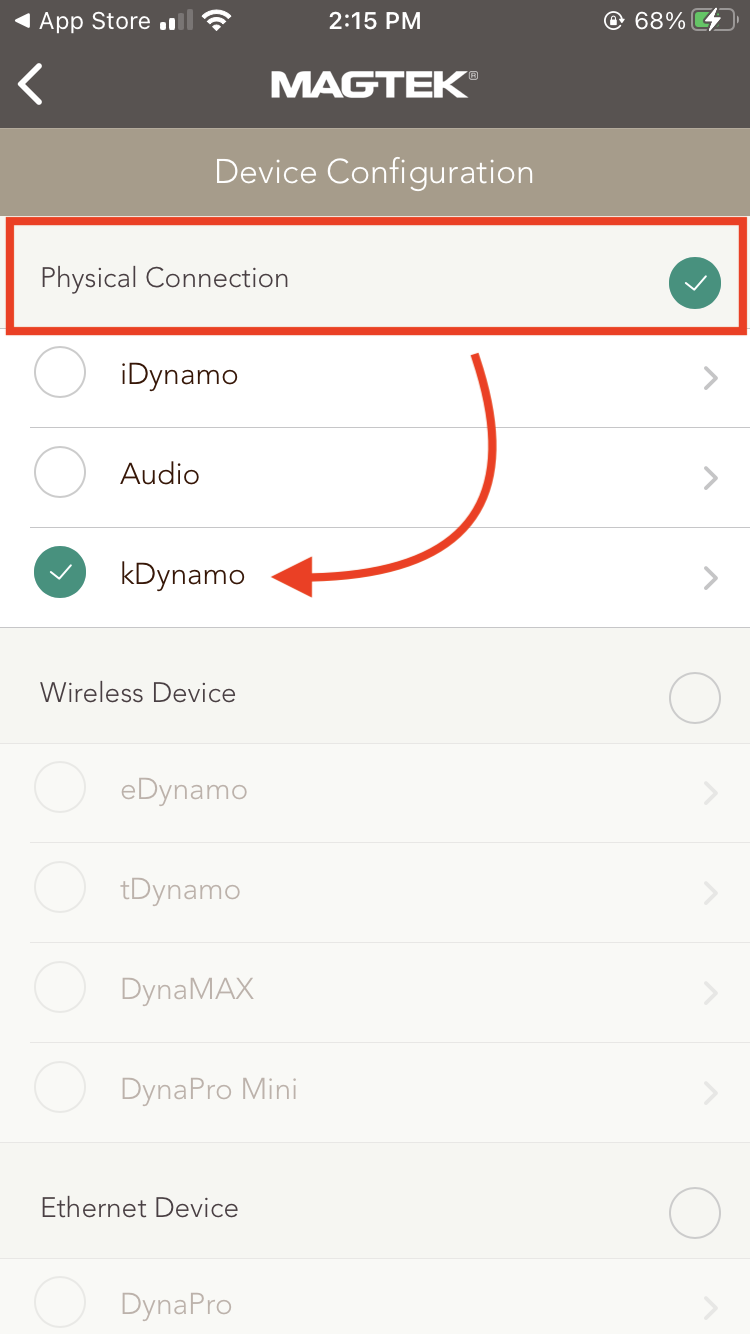The height and width of the screenshot is (1334, 750).
Task: Expand the Audio row chevron
Action: pyautogui.click(x=710, y=478)
